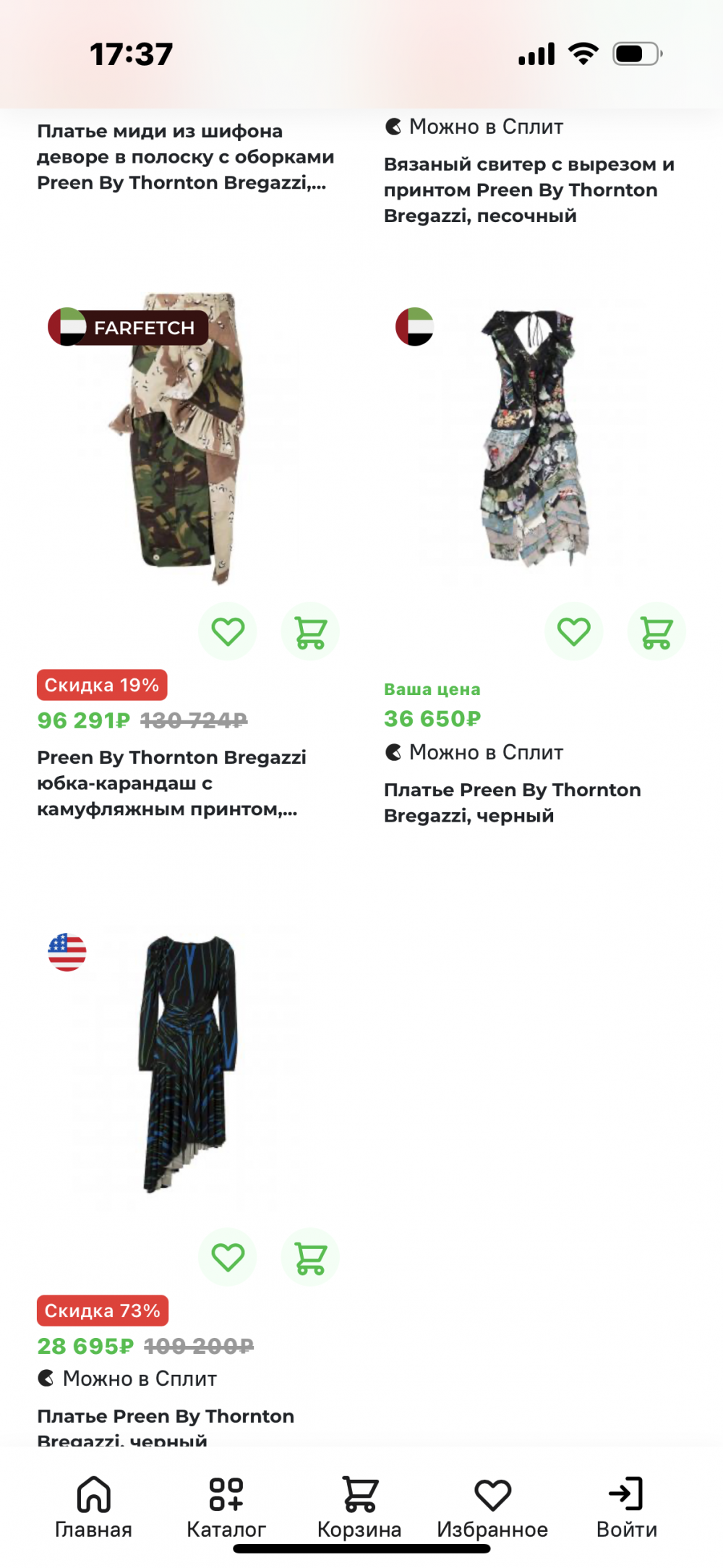
Task: Open the devoré chiffon midi dress listing
Action: [x=185, y=157]
